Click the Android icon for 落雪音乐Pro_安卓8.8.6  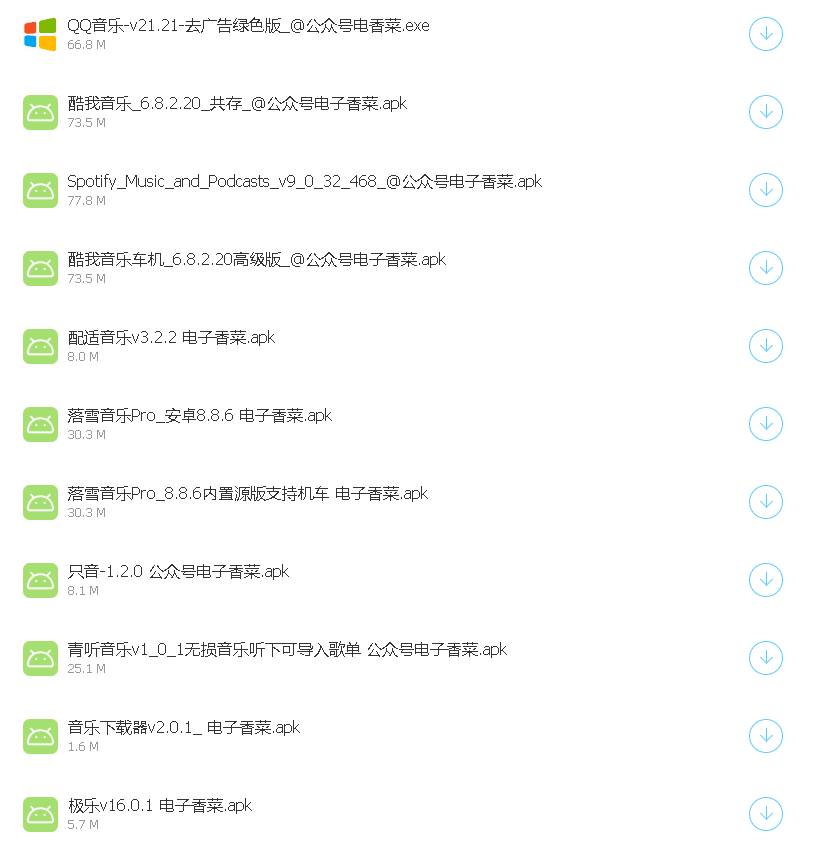pos(40,424)
